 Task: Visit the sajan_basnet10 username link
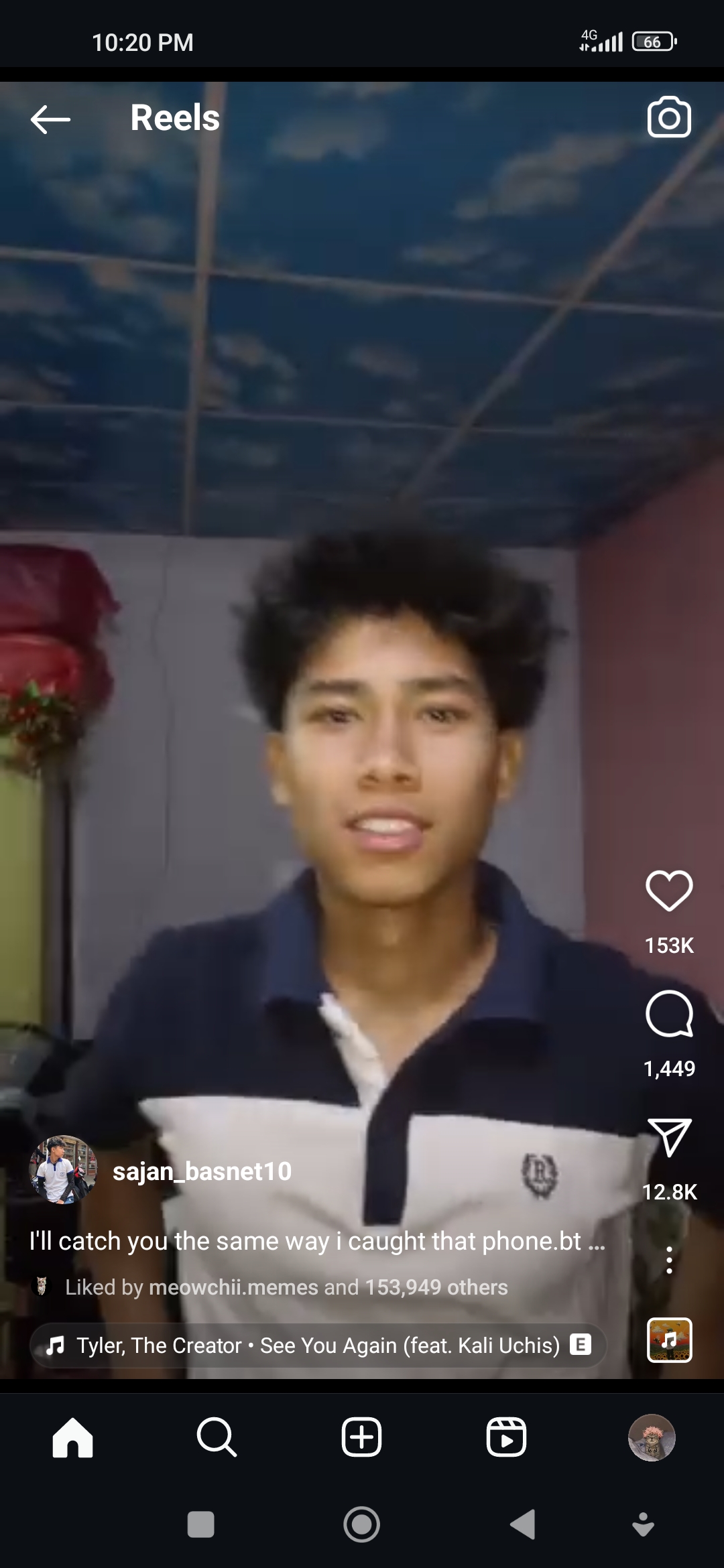coord(202,1171)
